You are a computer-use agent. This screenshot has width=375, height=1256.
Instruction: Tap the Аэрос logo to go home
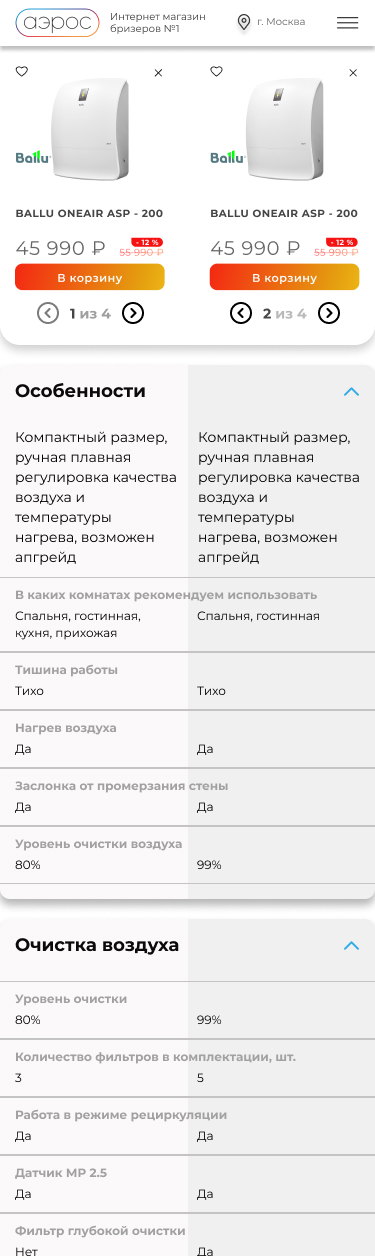57,22
